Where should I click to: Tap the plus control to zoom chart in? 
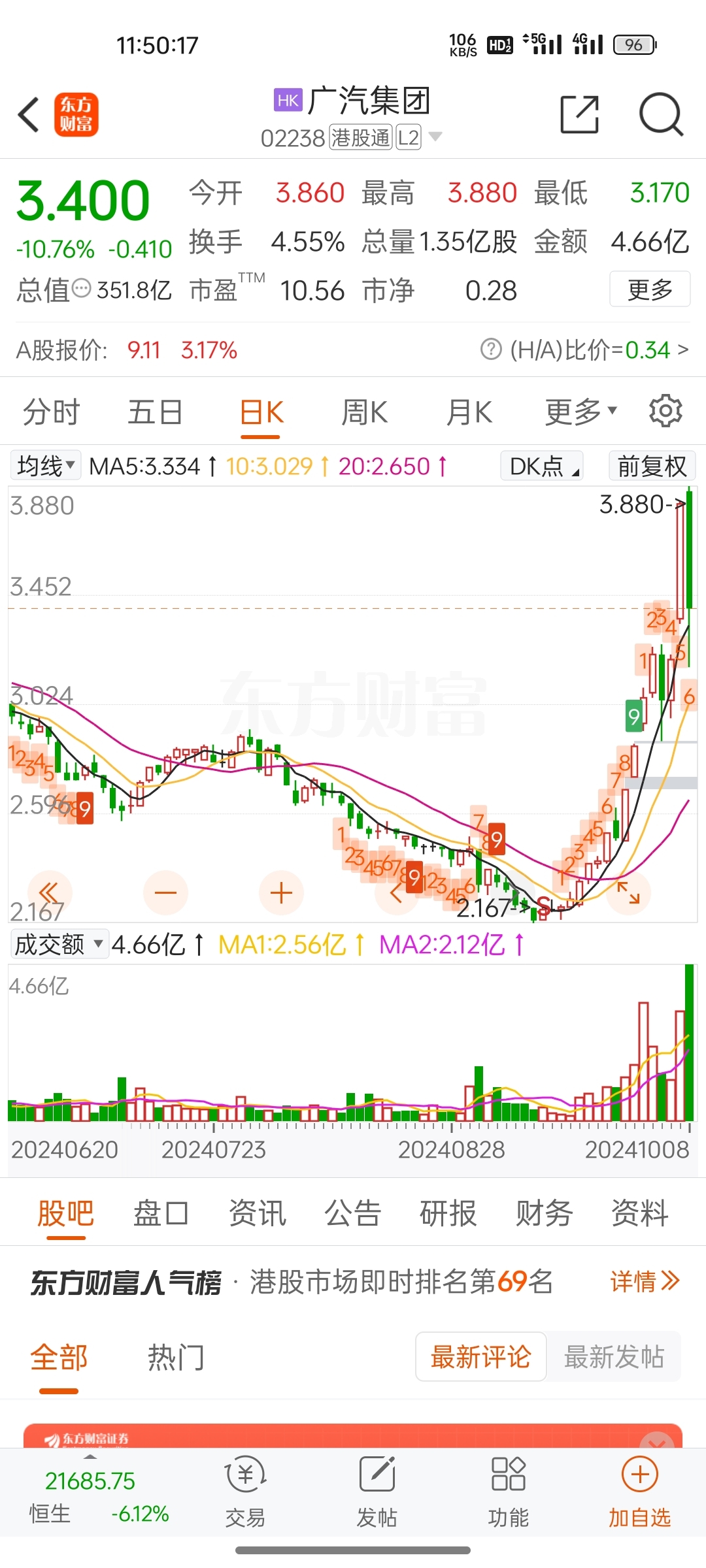tap(280, 892)
